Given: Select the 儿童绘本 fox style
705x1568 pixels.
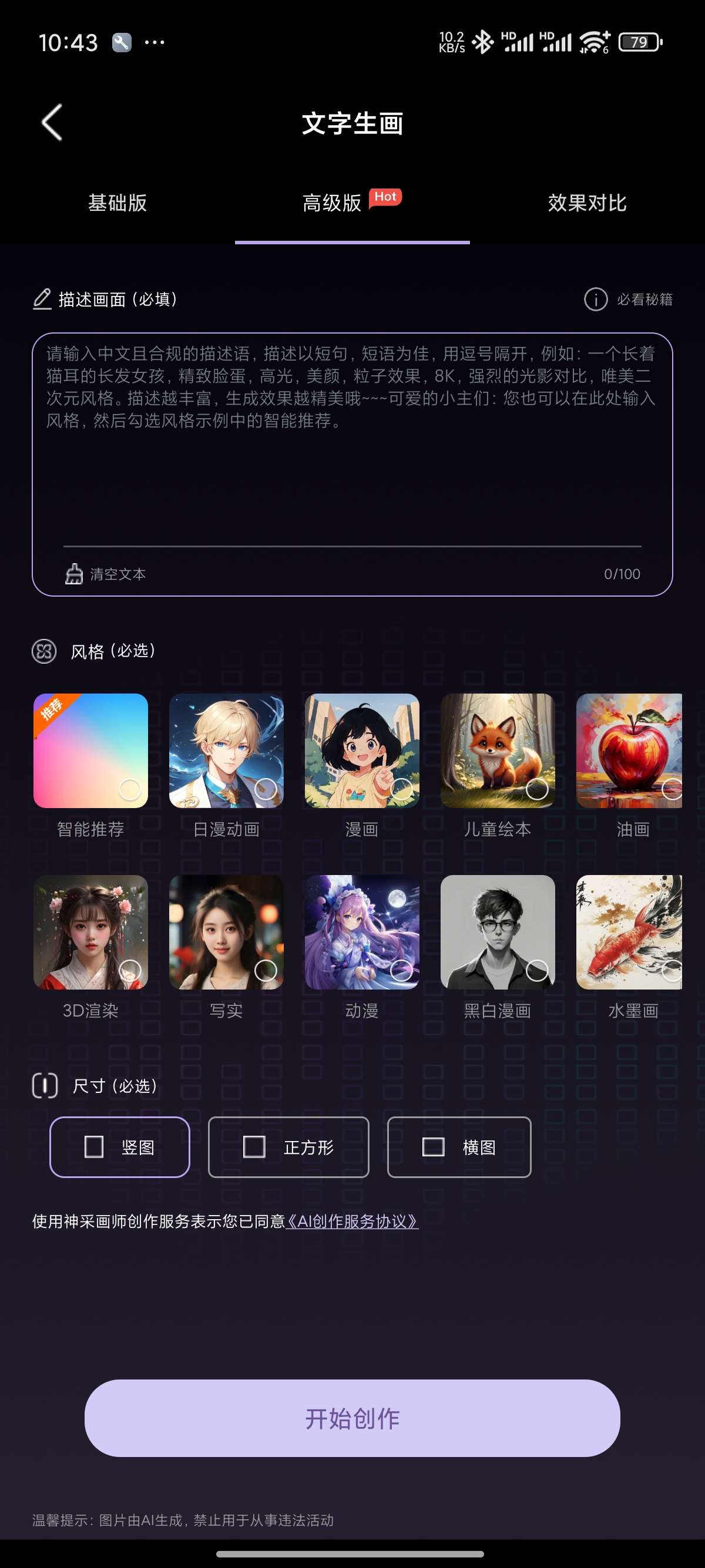Looking at the screenshot, I should click(498, 751).
